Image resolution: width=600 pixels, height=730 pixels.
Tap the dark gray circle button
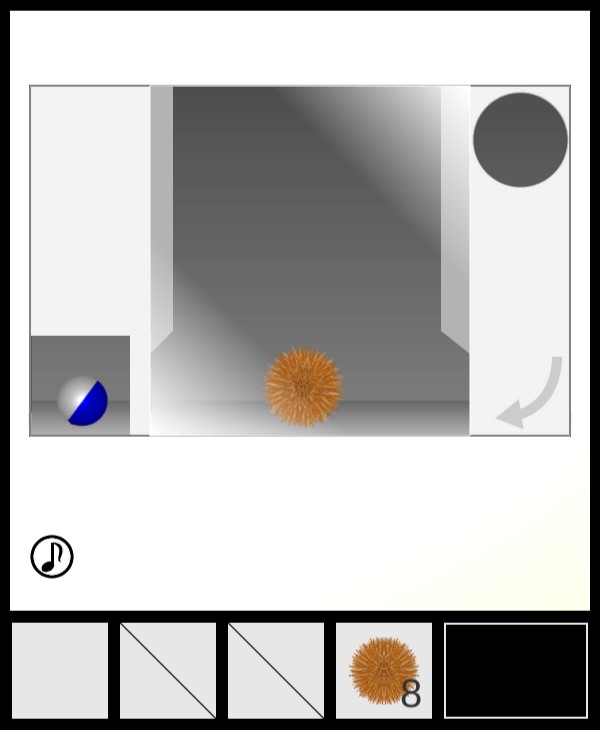[x=520, y=140]
